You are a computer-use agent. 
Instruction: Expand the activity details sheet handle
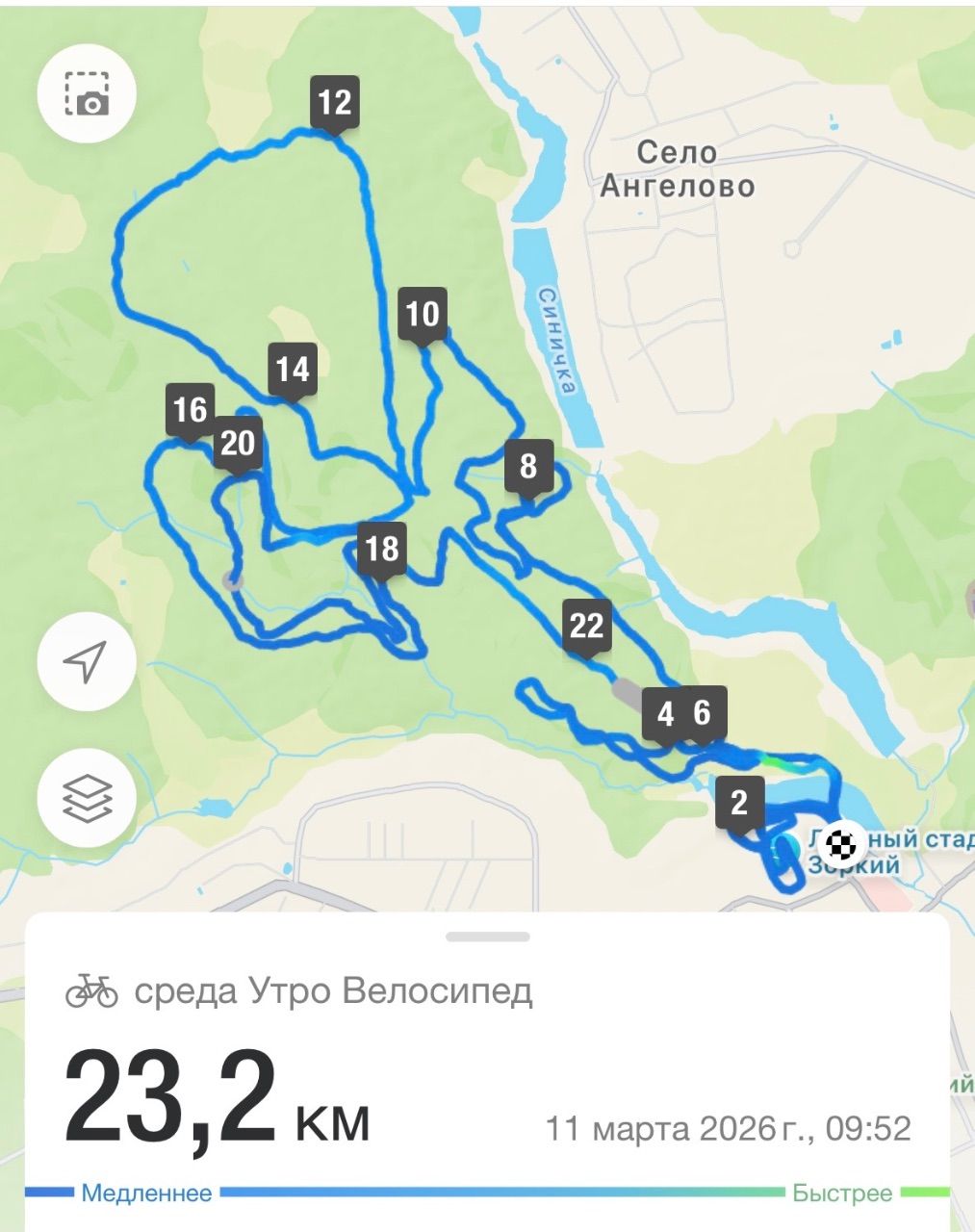point(487,937)
